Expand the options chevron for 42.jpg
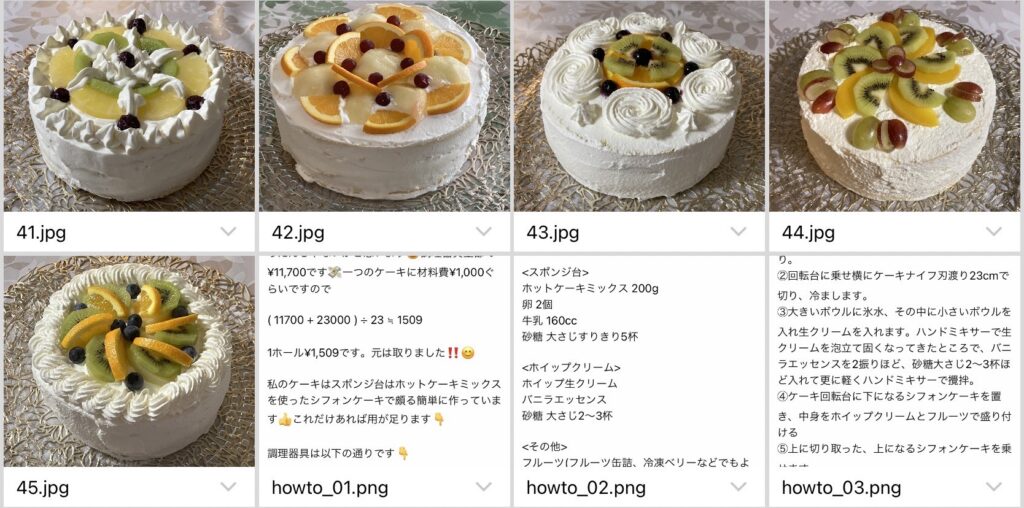 point(484,232)
